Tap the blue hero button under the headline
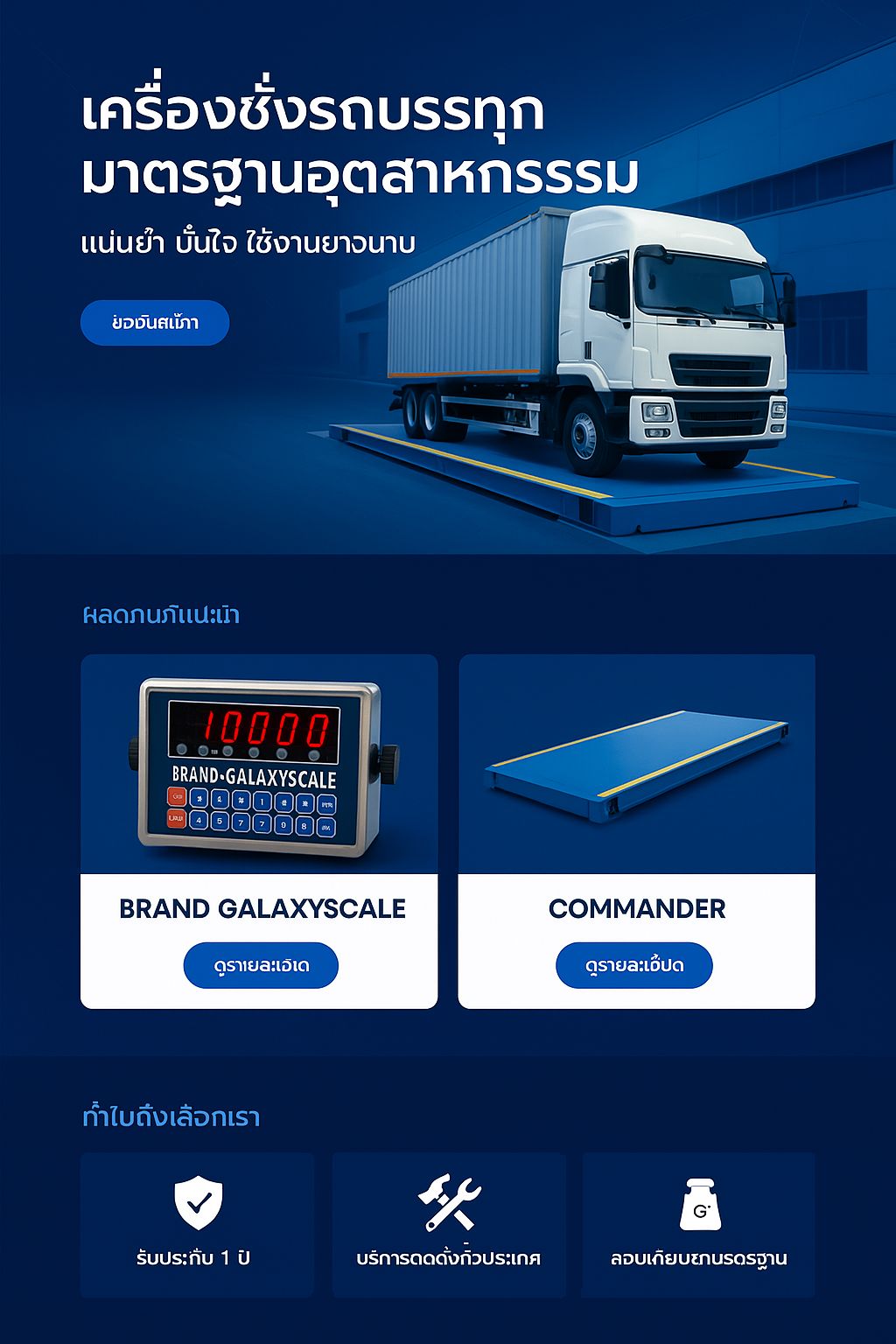 [x=155, y=323]
